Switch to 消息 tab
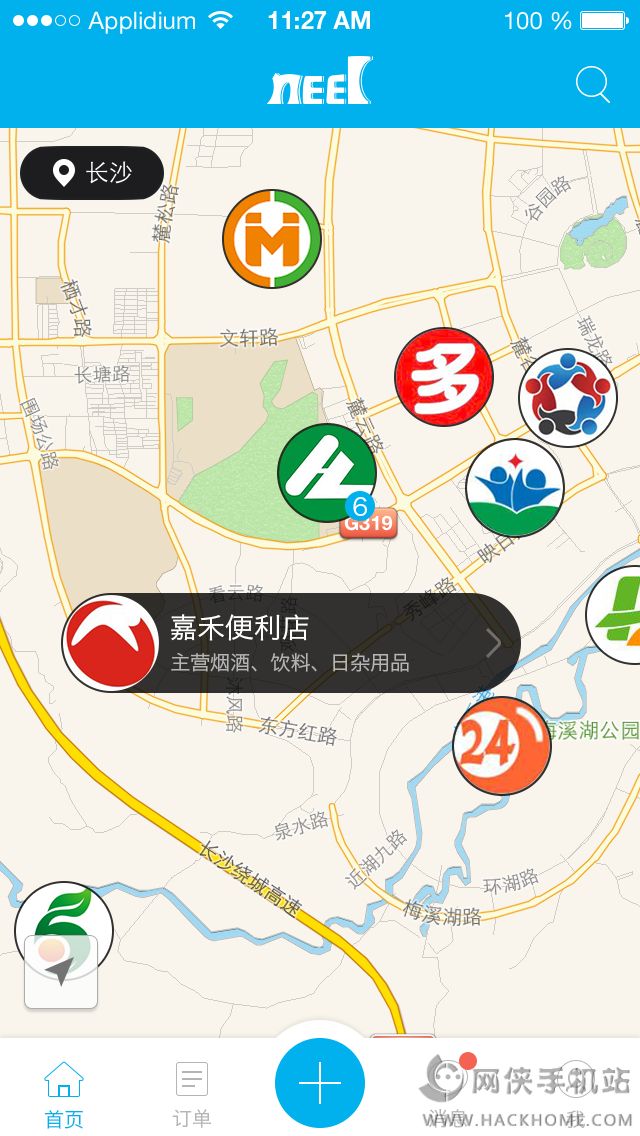 coord(447,1095)
